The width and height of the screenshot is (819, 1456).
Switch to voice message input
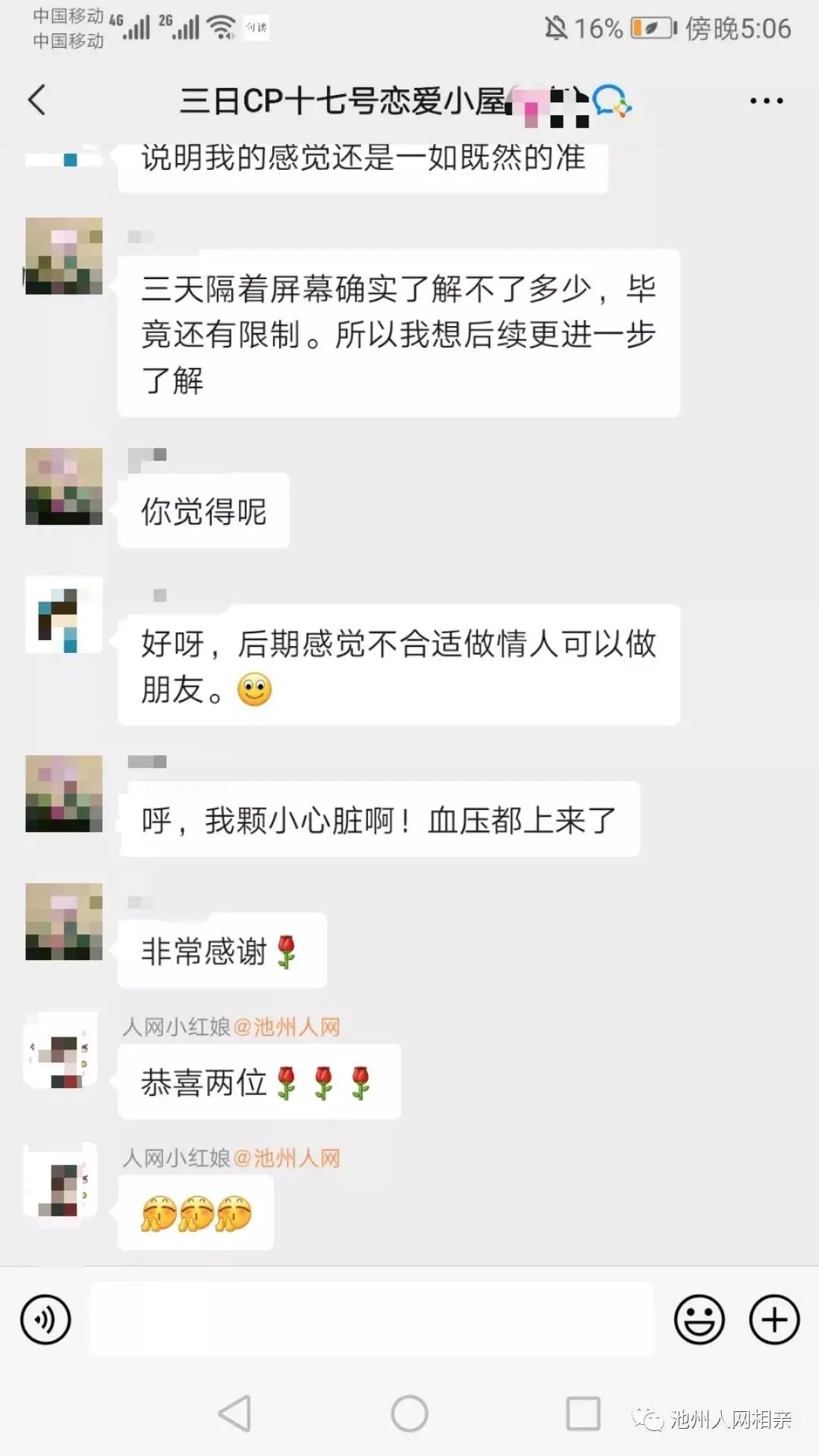45,1319
